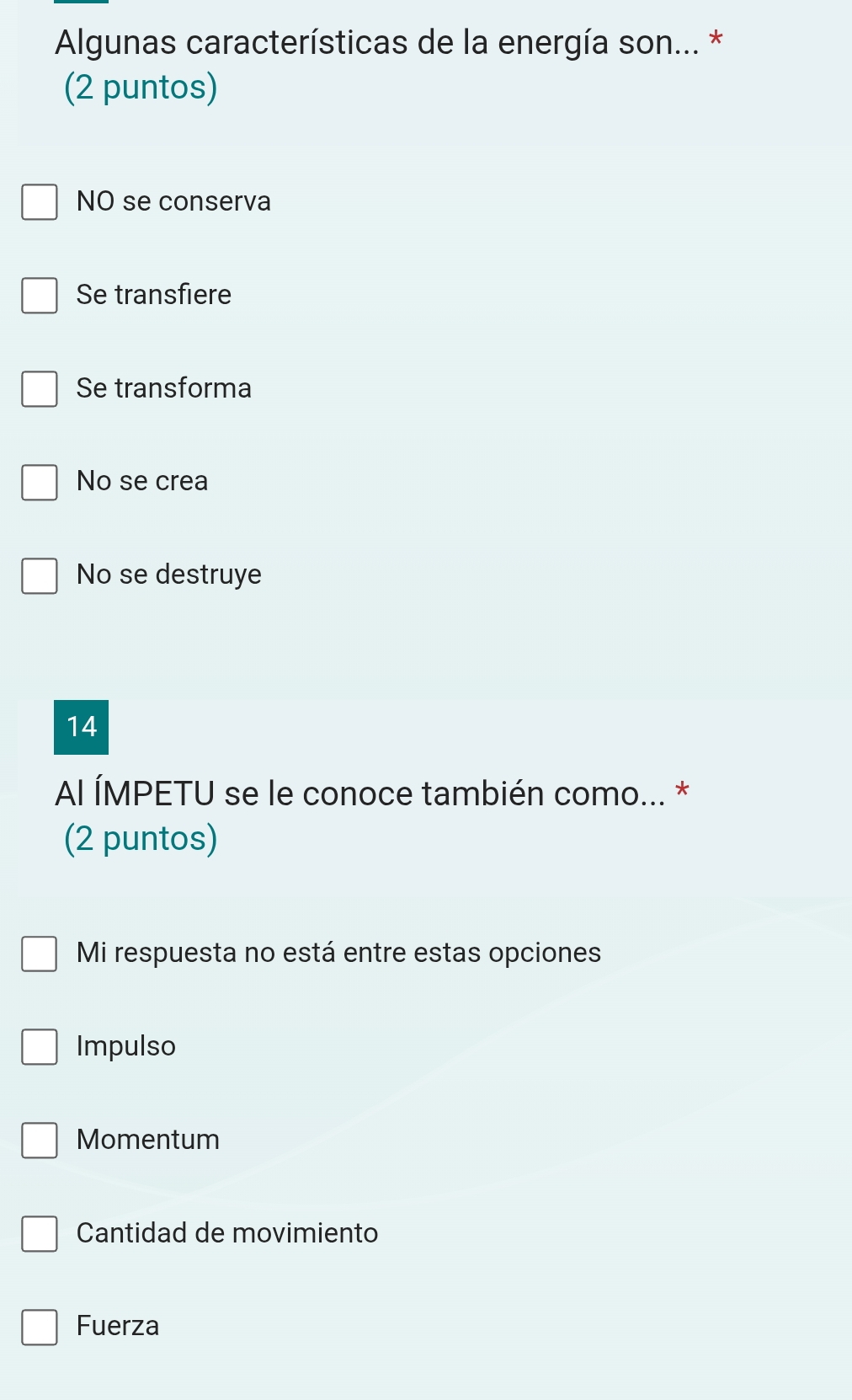Check the 'Impulso' option
Screen dimensions: 852x1400
coord(40,1047)
